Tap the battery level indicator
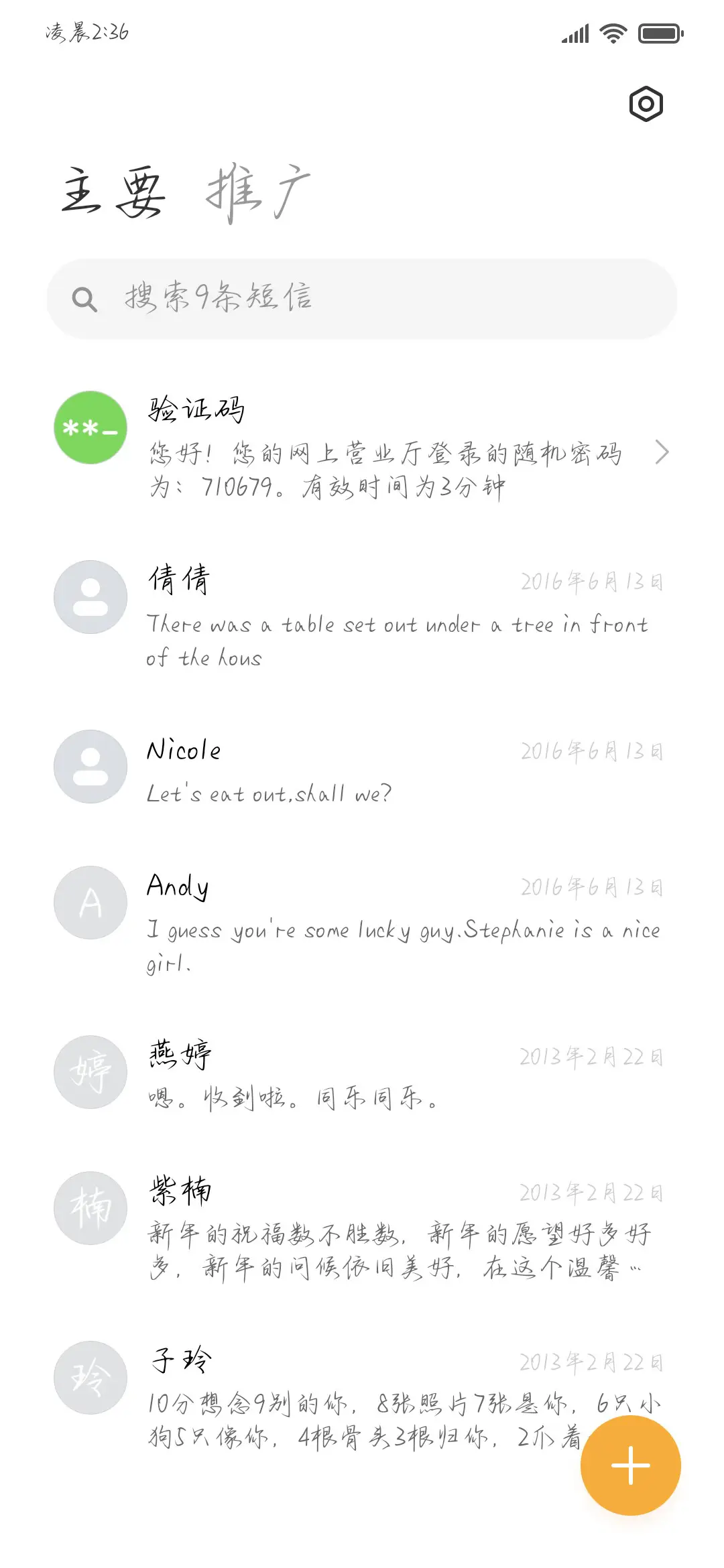Viewport: 724px width, 1568px height. (660, 32)
